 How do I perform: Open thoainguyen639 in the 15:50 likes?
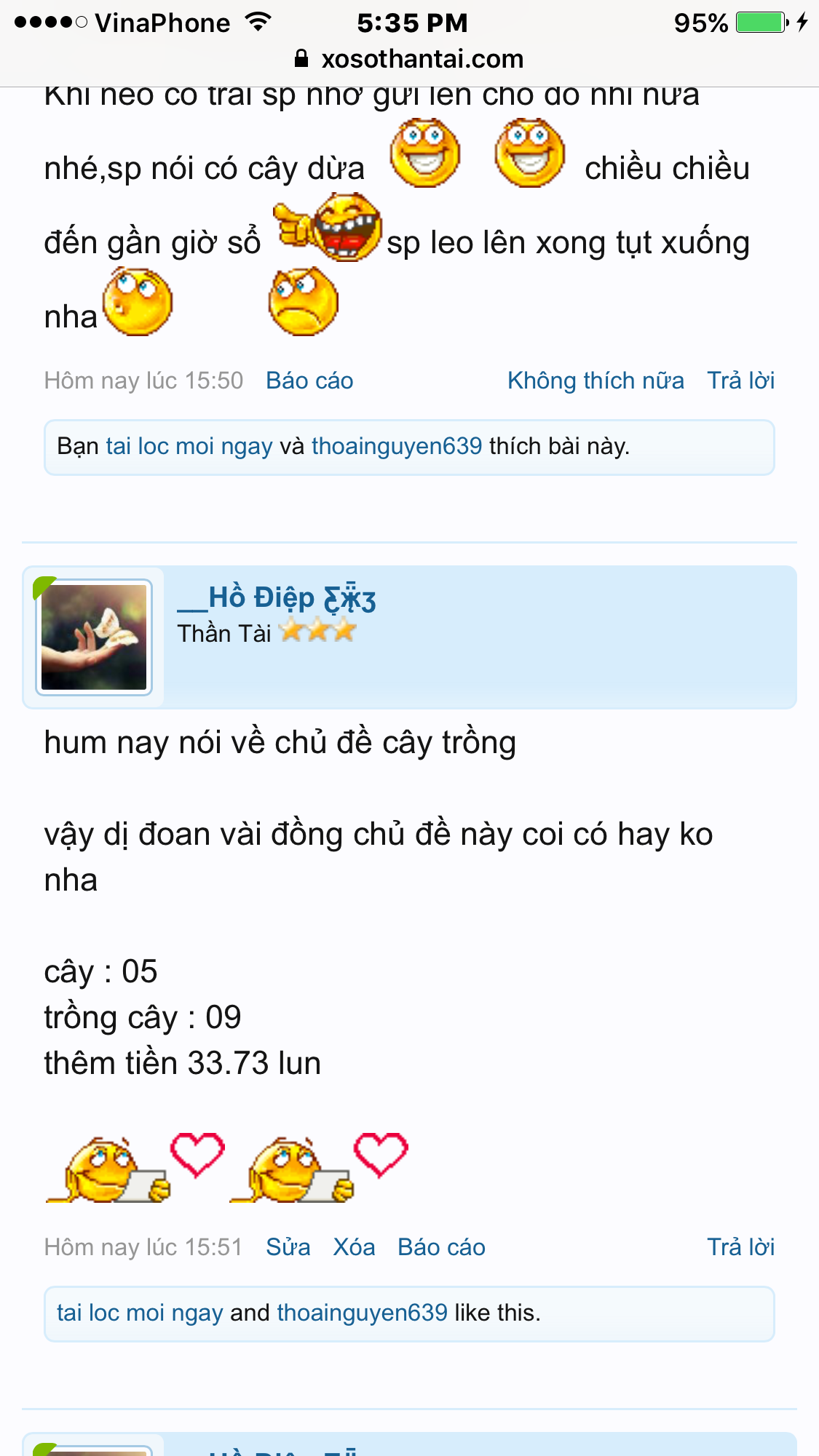pyautogui.click(x=397, y=446)
